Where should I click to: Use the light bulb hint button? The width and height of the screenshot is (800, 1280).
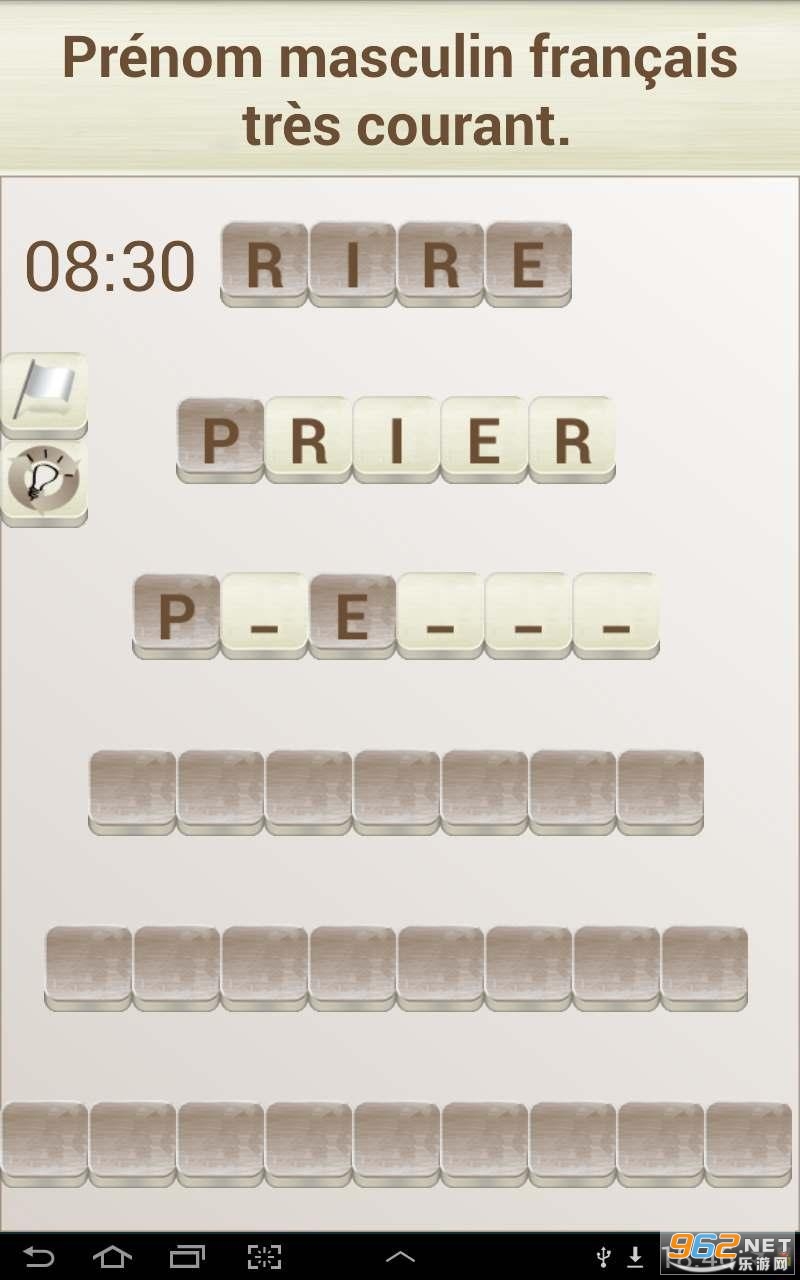(44, 481)
